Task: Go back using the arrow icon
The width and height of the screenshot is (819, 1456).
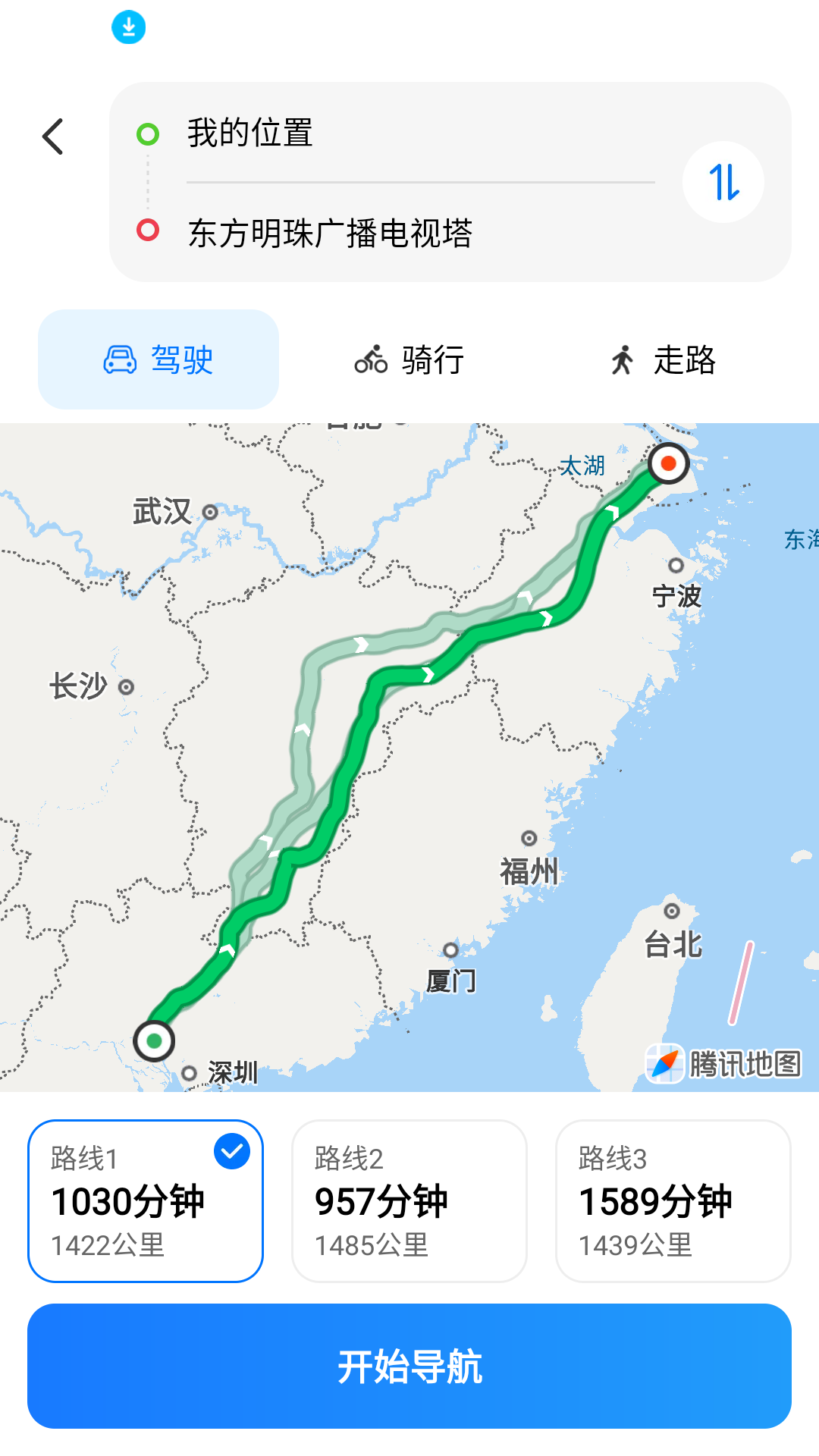Action: tap(53, 137)
